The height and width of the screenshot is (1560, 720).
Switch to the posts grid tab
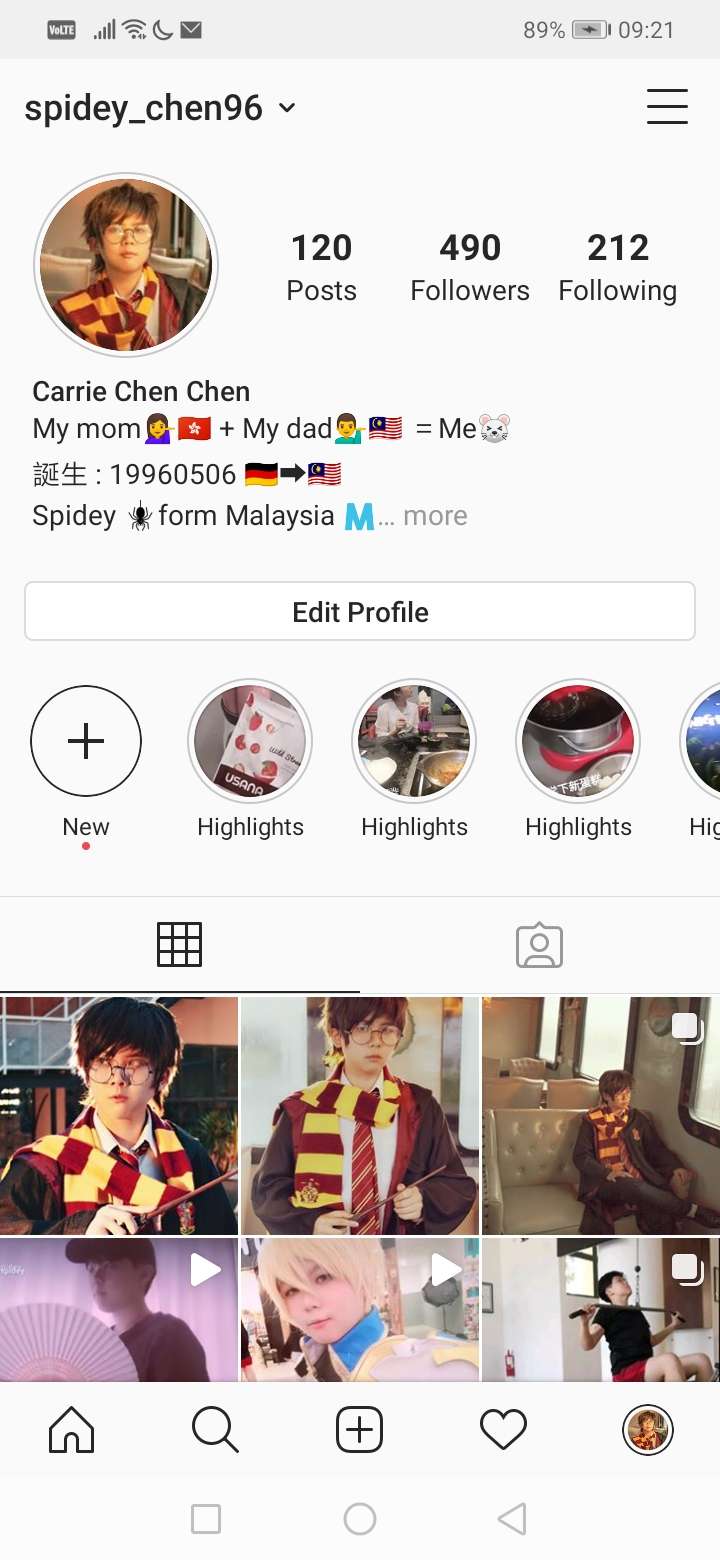click(x=180, y=944)
